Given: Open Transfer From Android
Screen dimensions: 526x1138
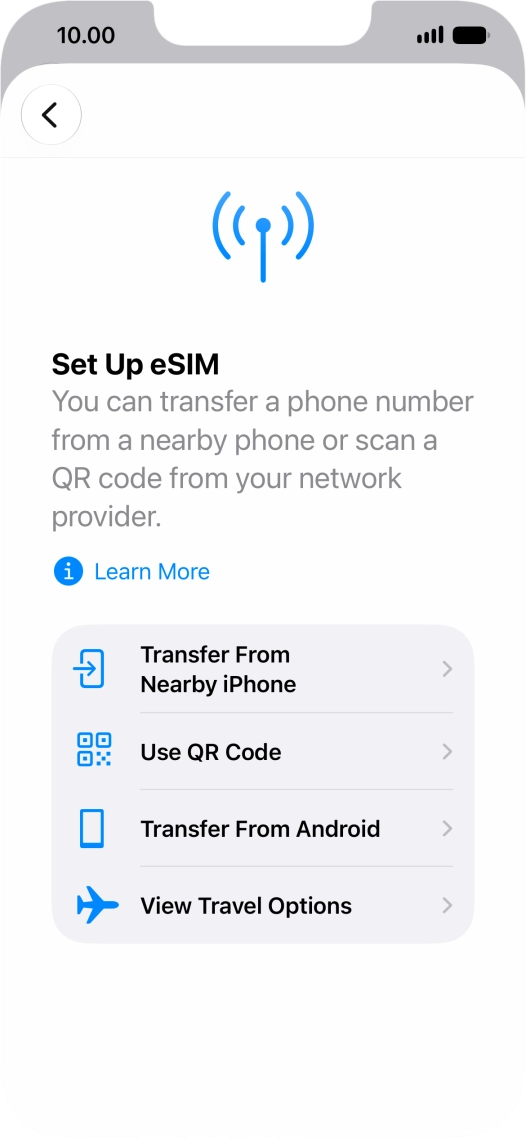Looking at the screenshot, I should pos(263,828).
